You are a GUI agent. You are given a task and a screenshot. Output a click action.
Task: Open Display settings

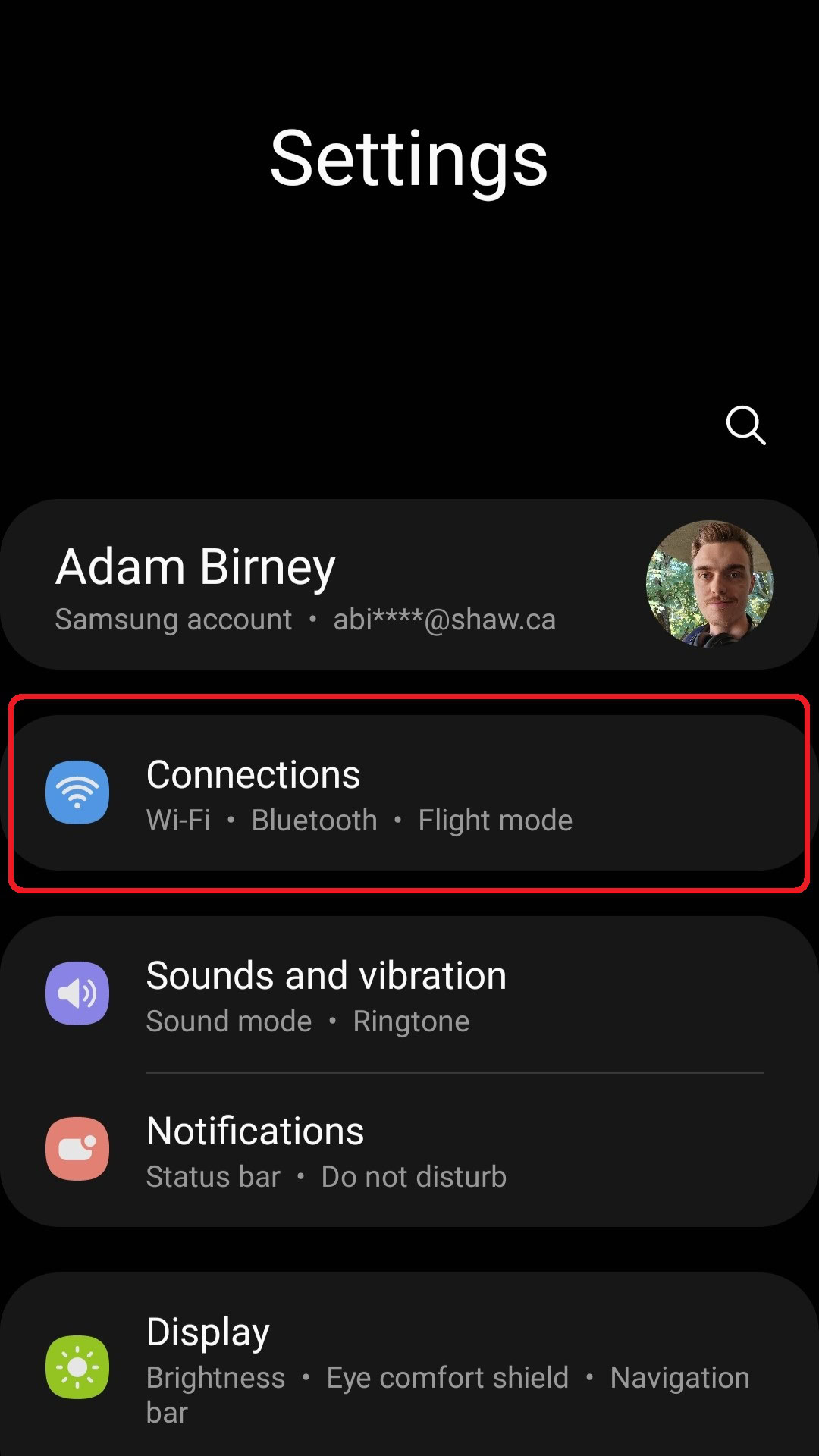pos(409,1365)
